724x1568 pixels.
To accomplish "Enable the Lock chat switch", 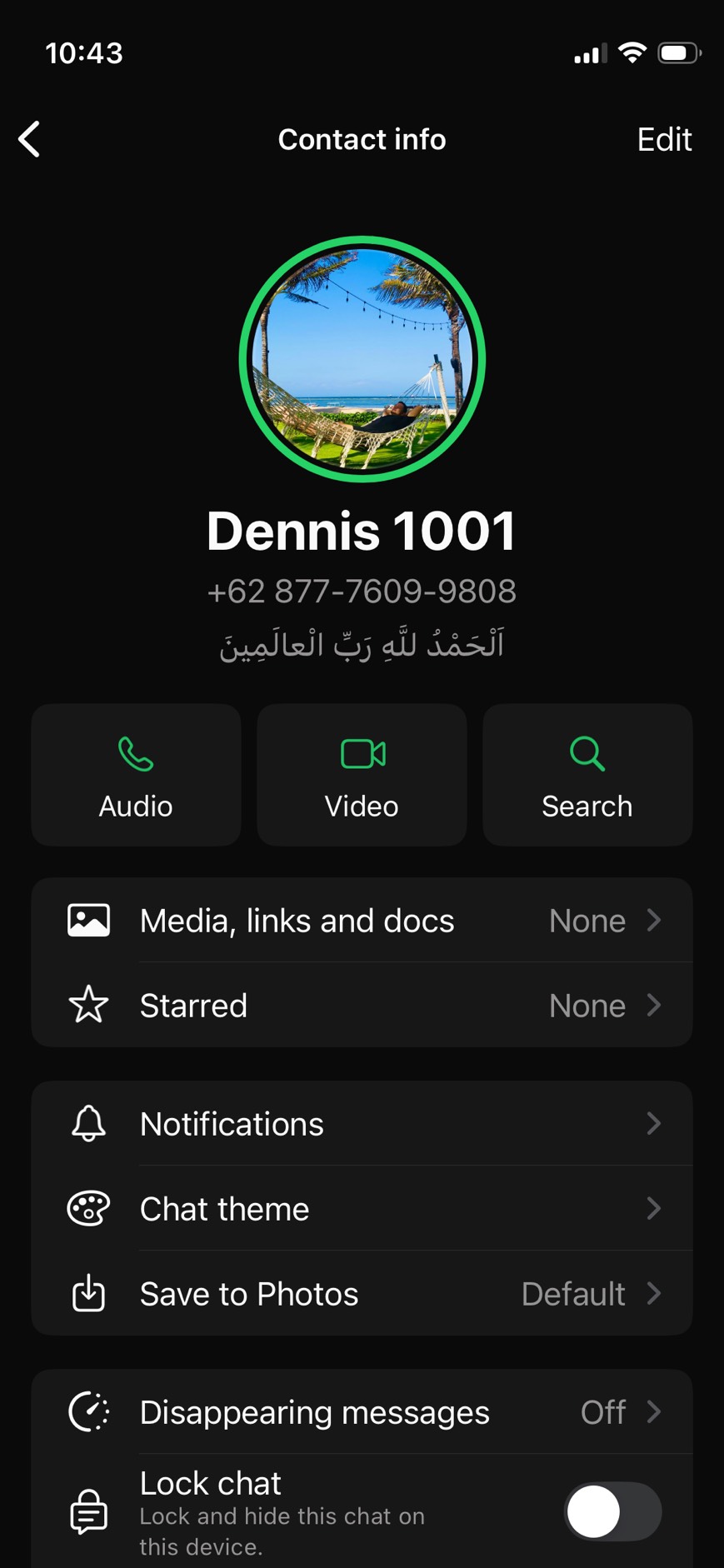I will tap(612, 1511).
